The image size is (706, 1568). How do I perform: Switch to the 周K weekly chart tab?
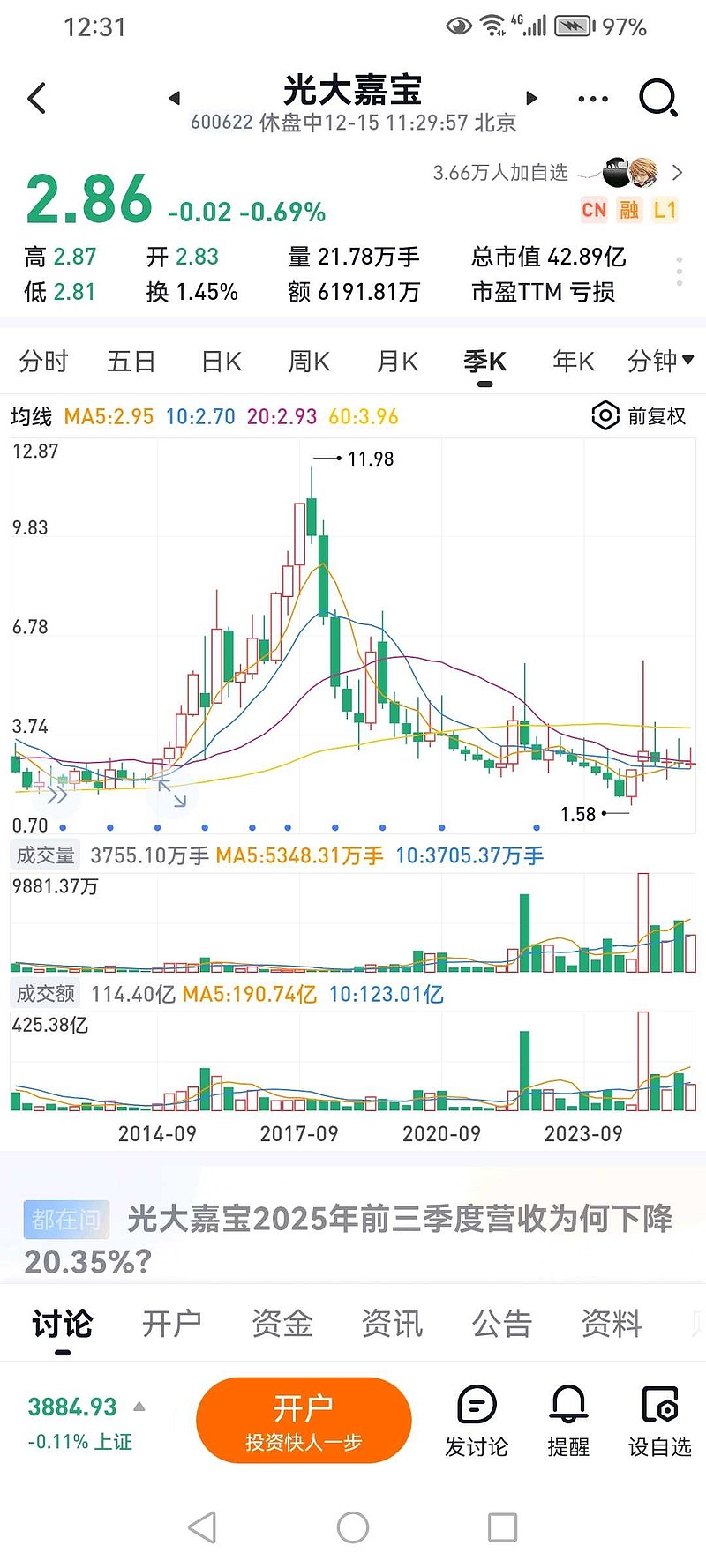tap(308, 362)
